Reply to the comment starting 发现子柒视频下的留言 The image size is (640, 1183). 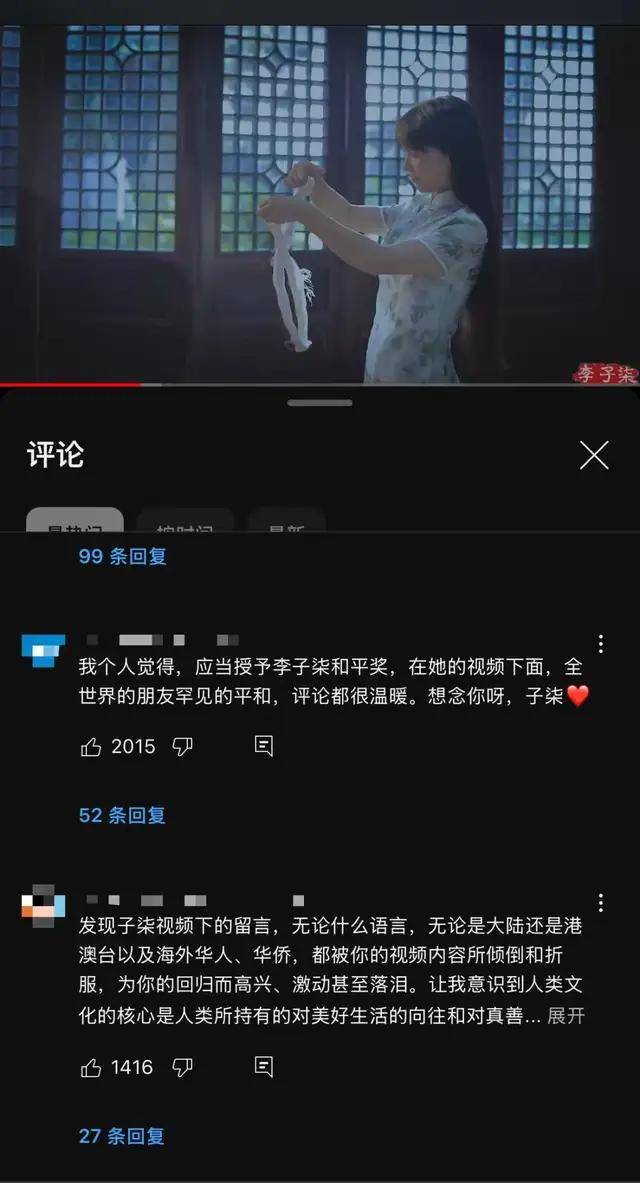click(264, 1067)
